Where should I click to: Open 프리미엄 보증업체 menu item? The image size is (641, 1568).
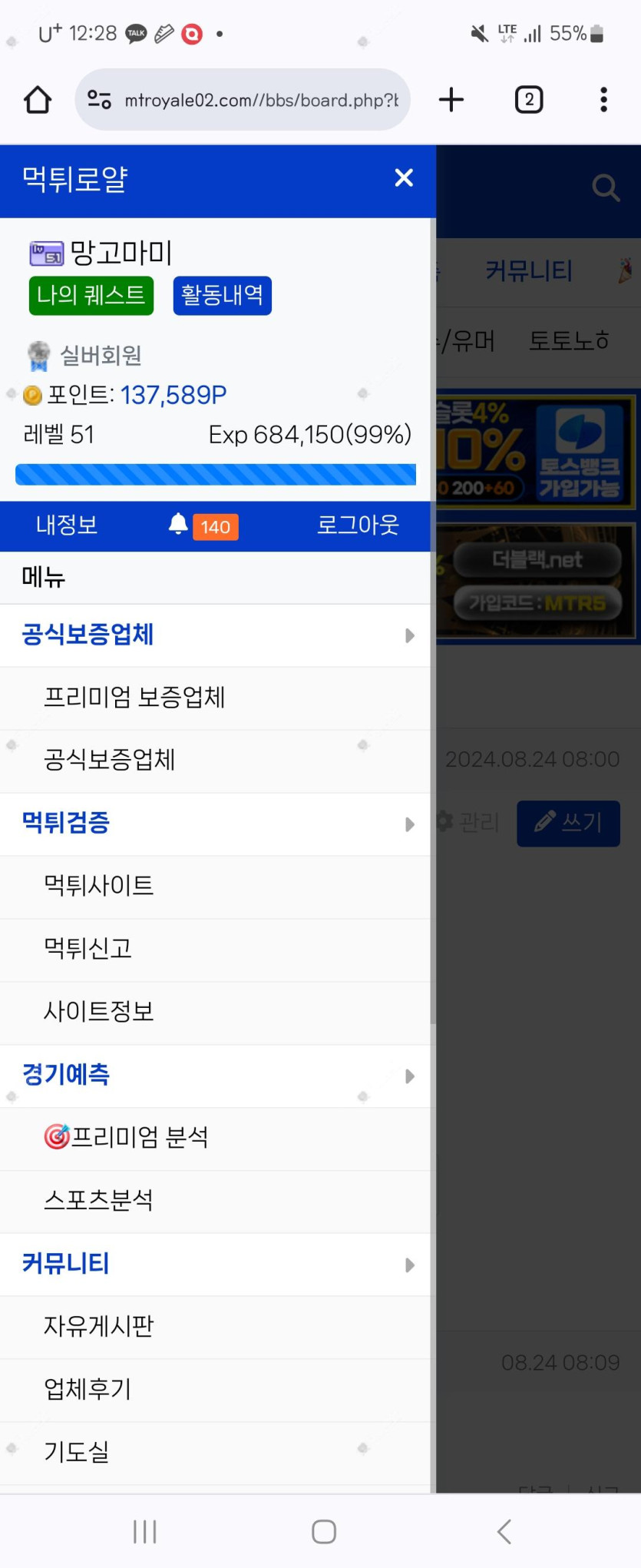pos(134,698)
